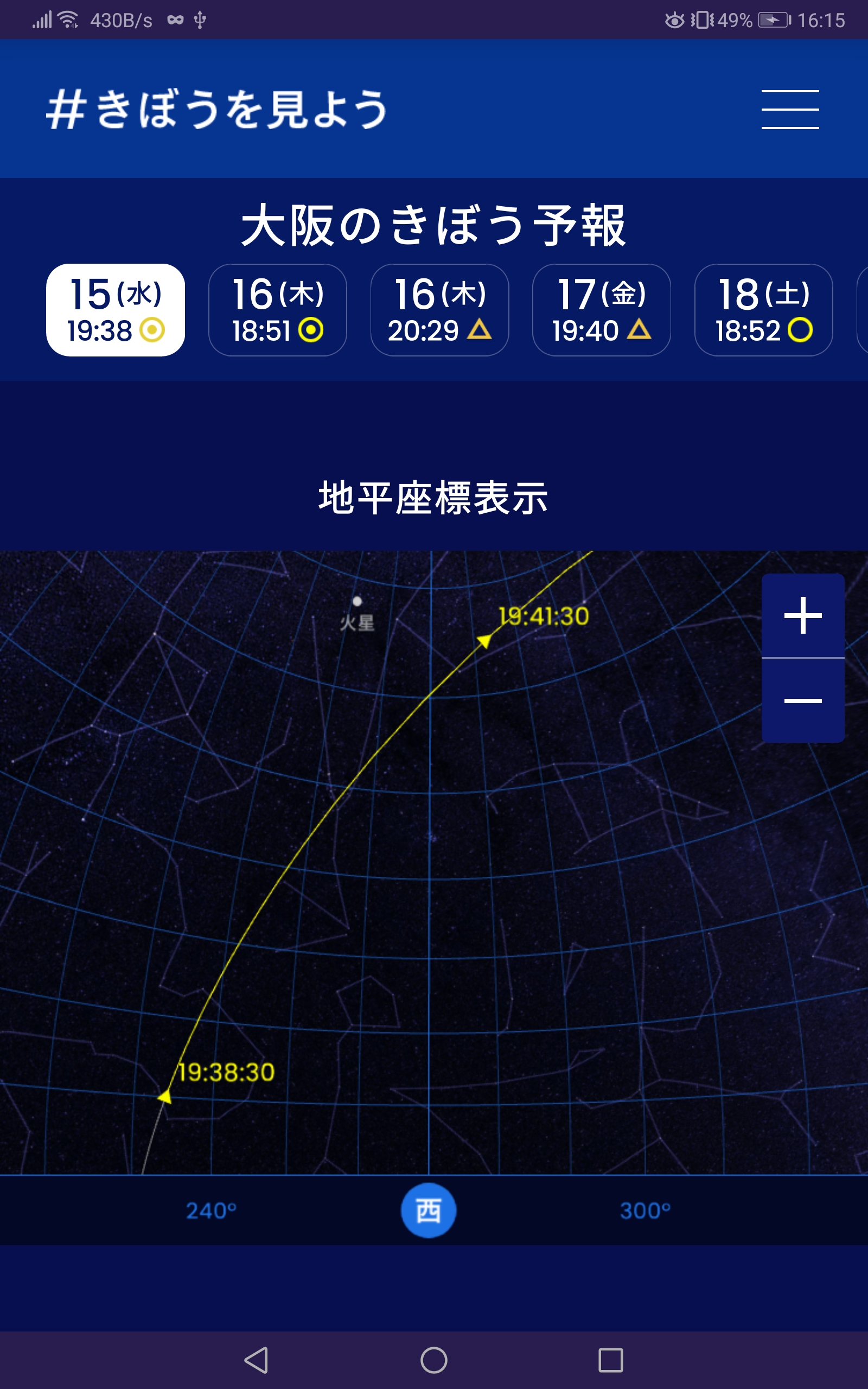Select the 18 (土) 18:52 forecast
Screen dimensions: 868x1389
[x=763, y=310]
